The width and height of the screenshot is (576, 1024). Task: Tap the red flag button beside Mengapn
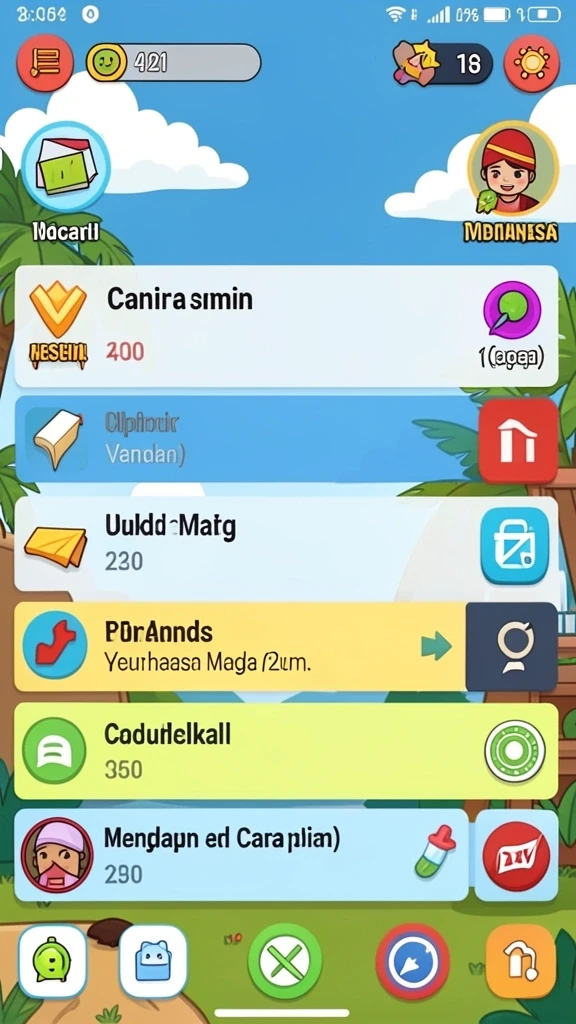[516, 856]
